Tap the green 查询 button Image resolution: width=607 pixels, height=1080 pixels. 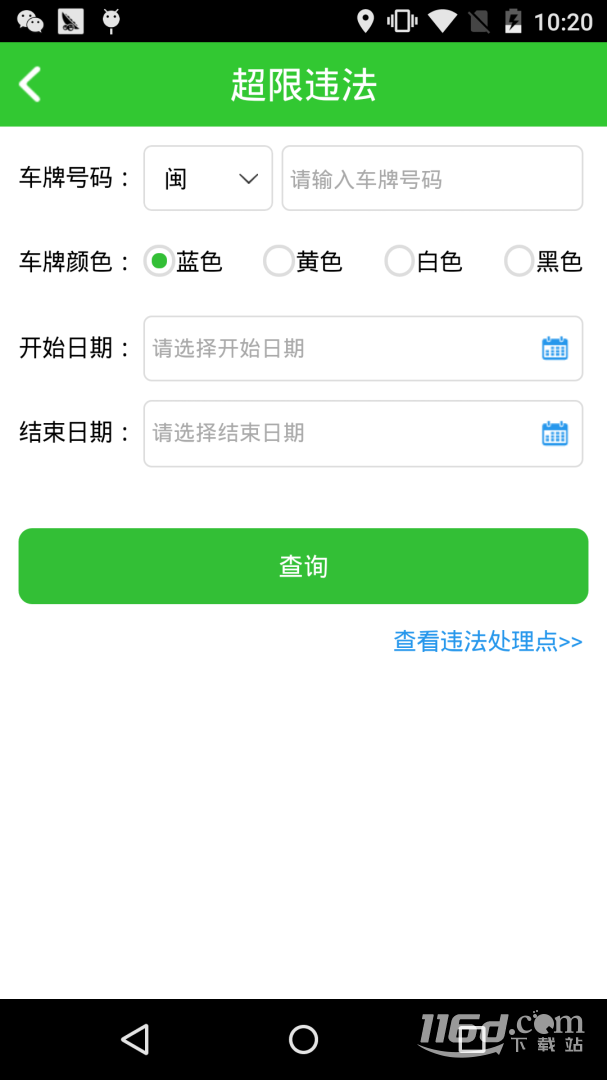click(303, 566)
